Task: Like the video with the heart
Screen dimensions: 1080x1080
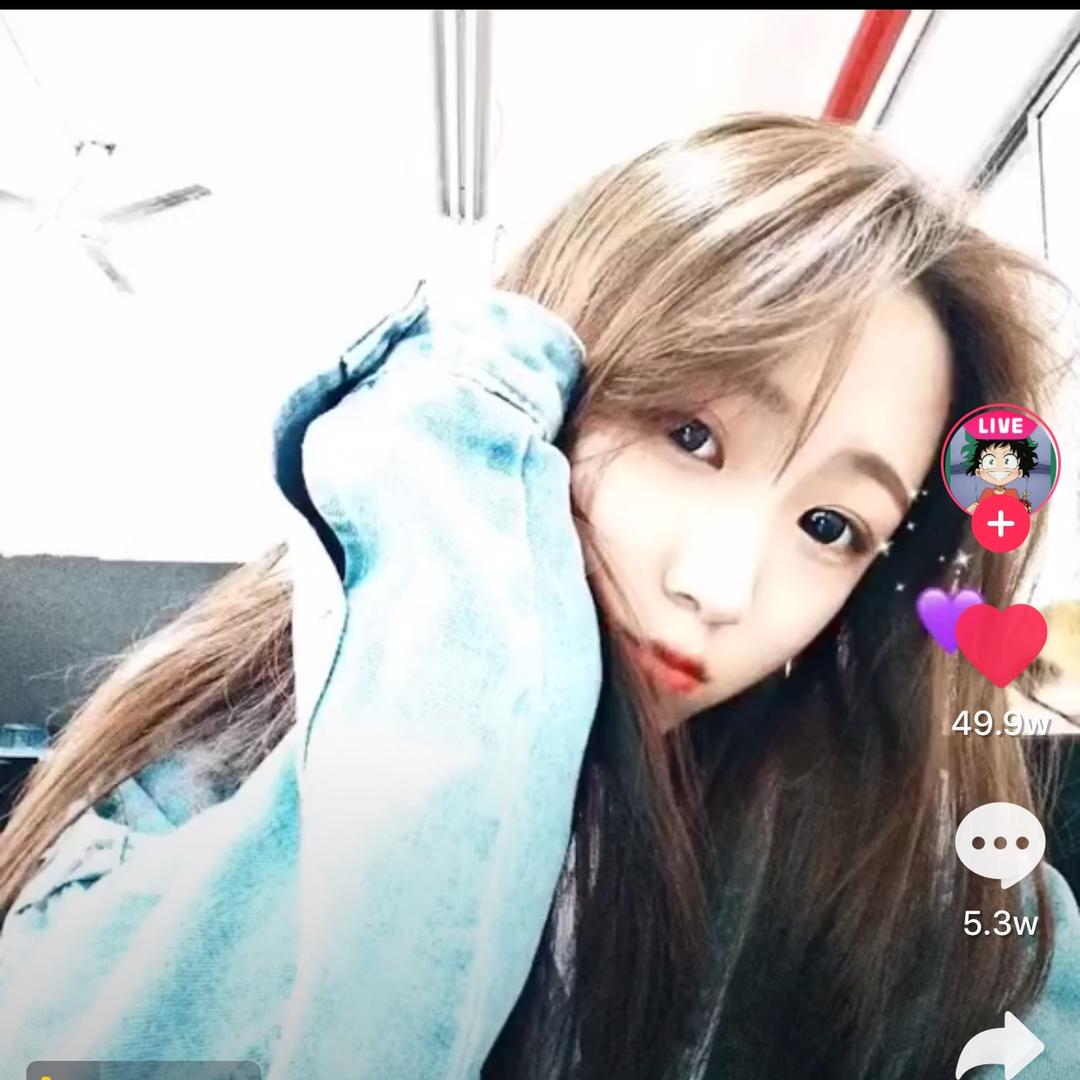Action: tap(1000, 642)
